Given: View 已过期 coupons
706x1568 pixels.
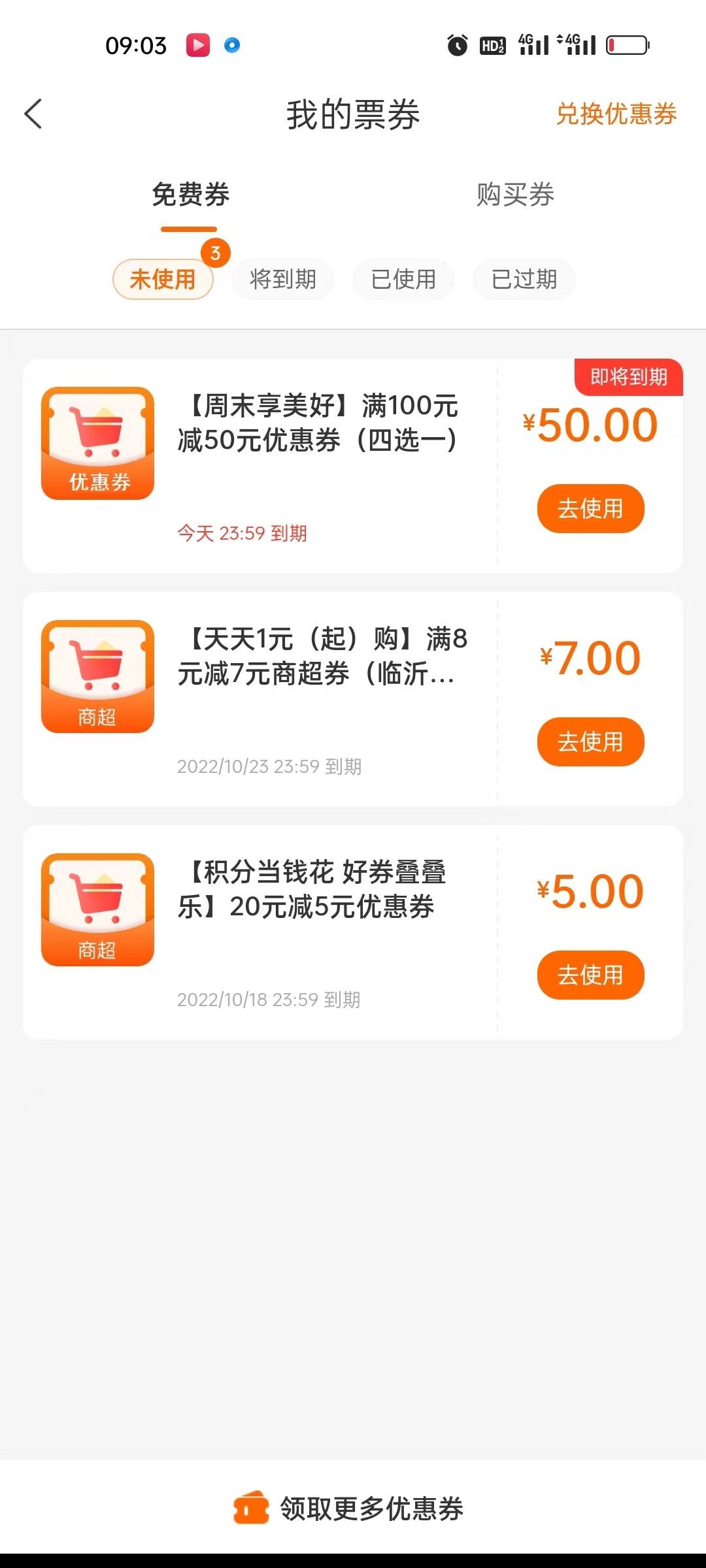Looking at the screenshot, I should pos(524,280).
